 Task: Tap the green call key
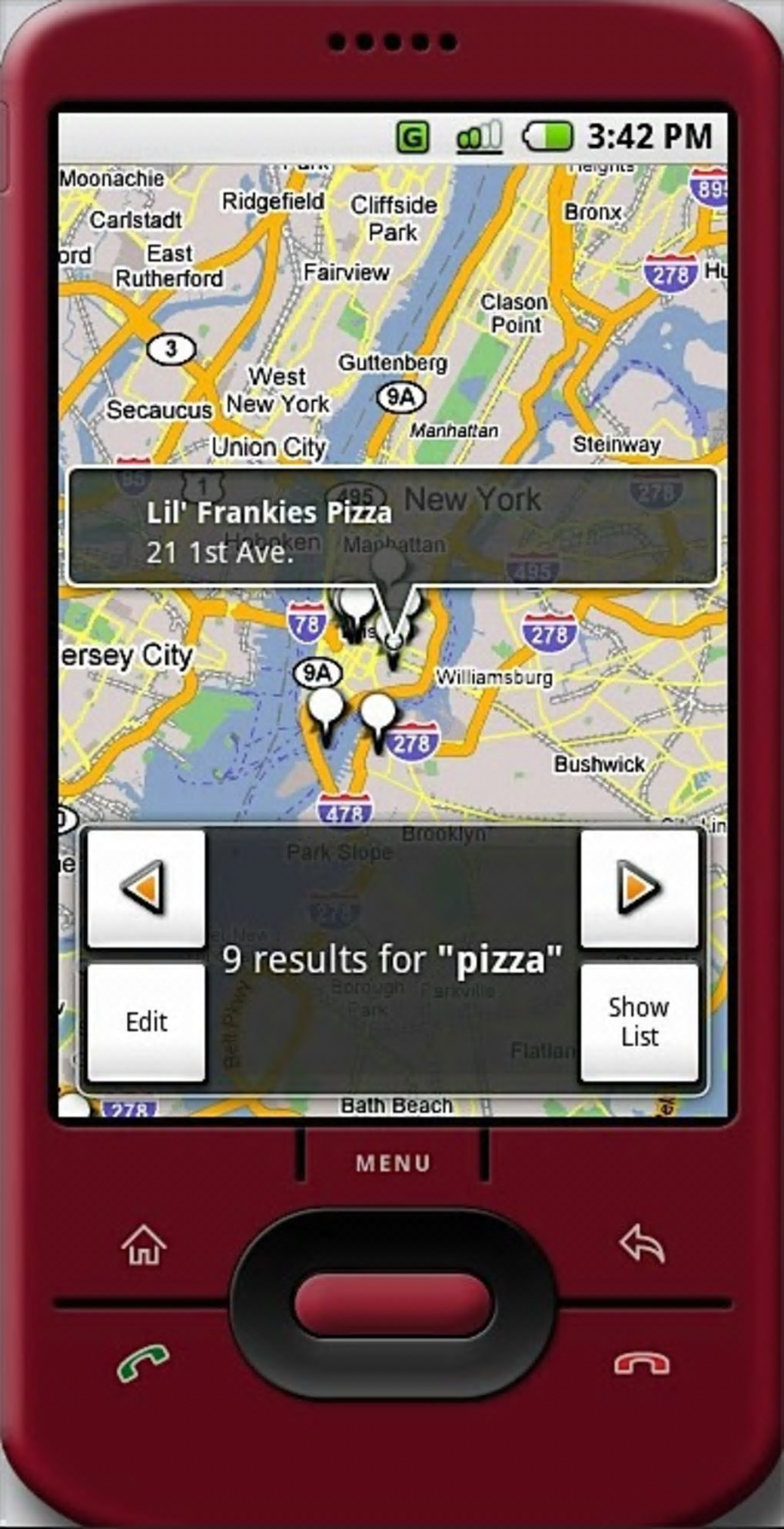[x=143, y=1364]
